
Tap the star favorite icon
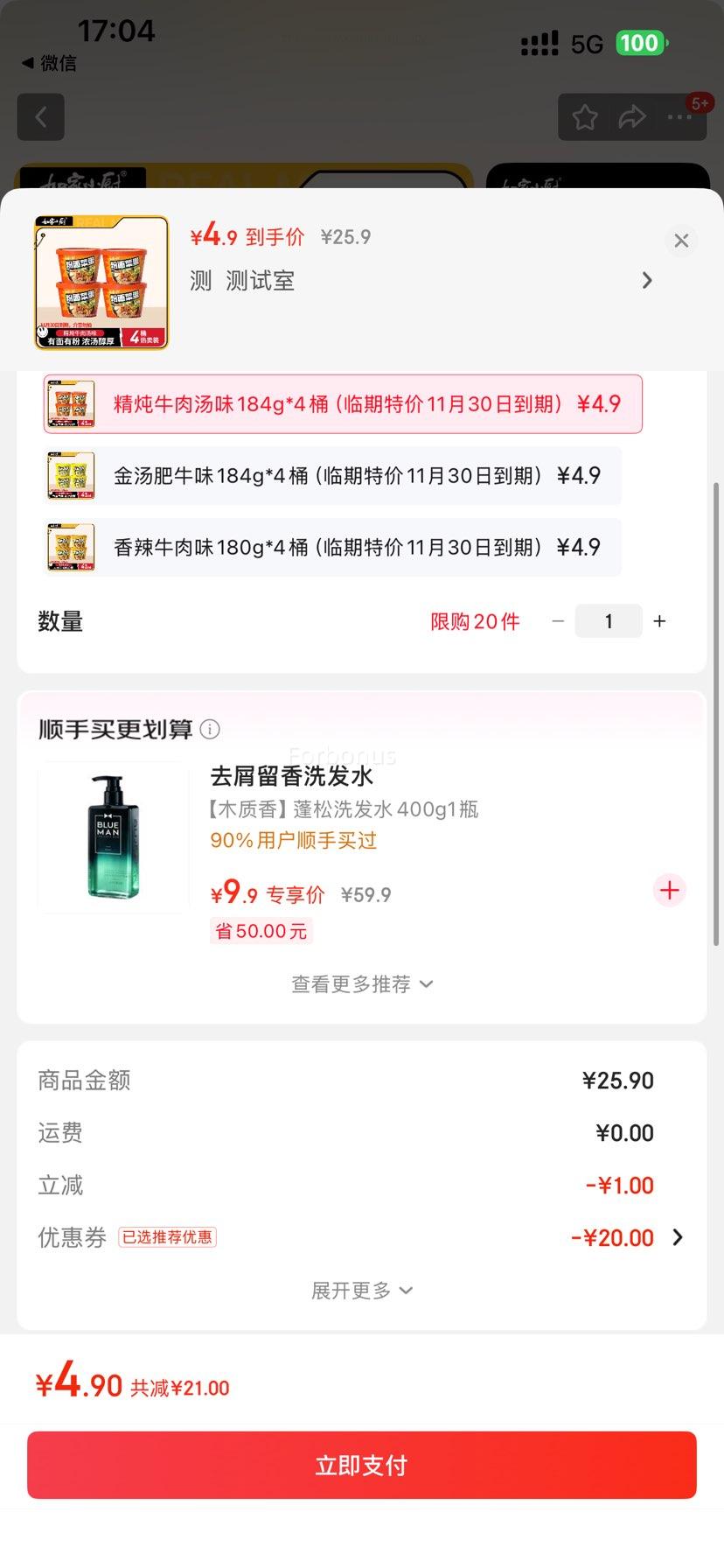(584, 116)
